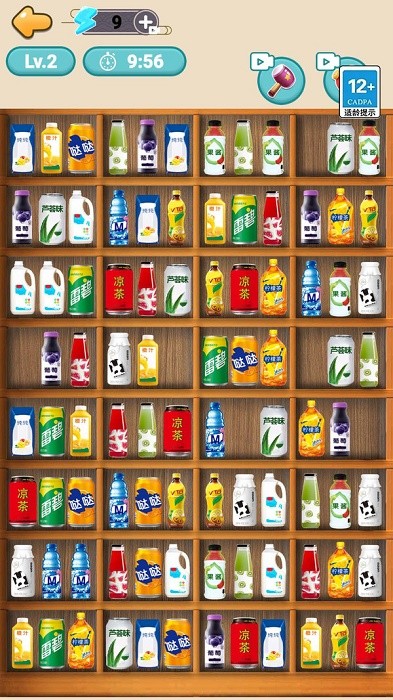Add more energy with the plus button
The height and width of the screenshot is (700, 393).
(146, 22)
